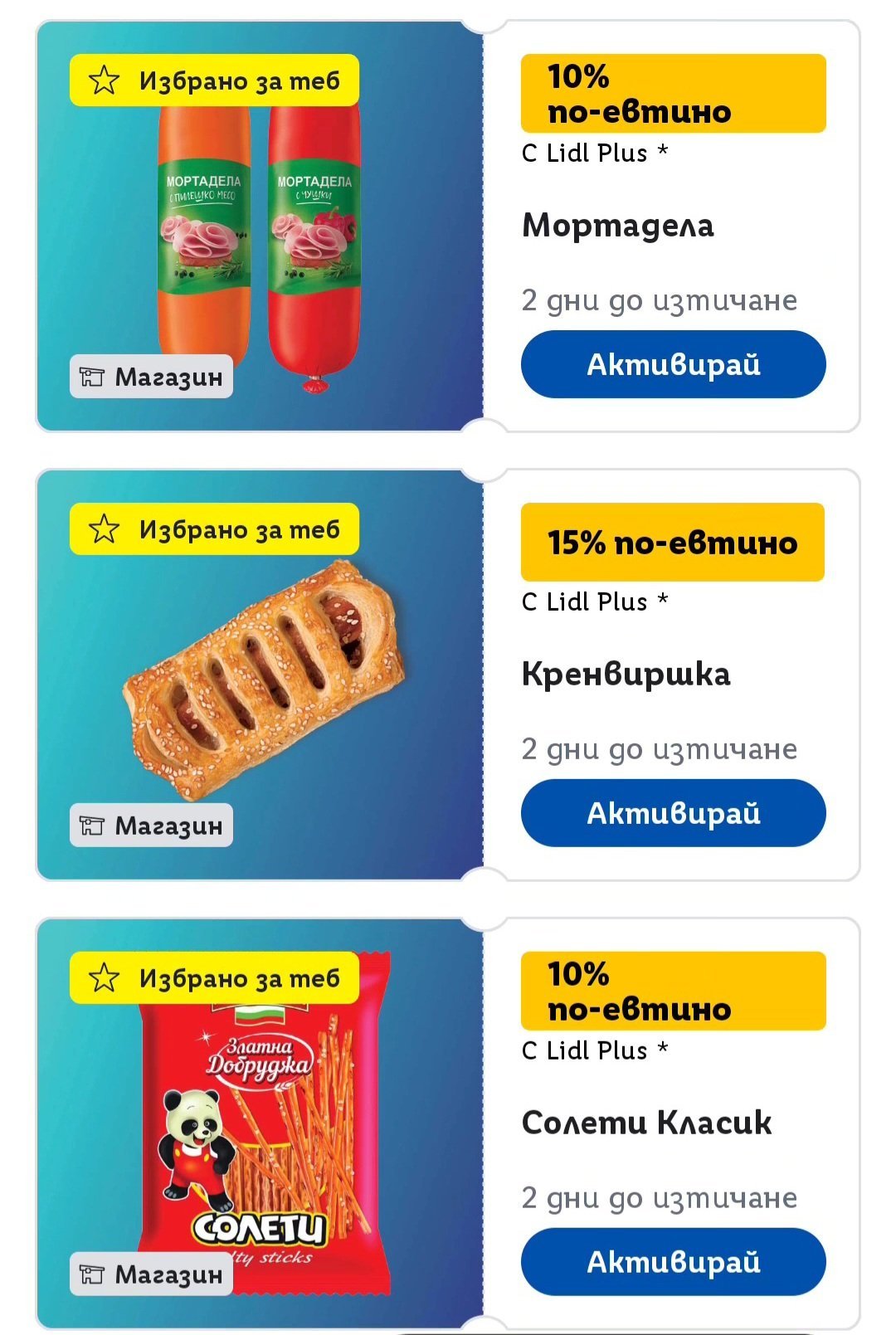Activate the Мортадела coupon
Image resolution: width=896 pixels, height=1335 pixels.
click(x=673, y=364)
